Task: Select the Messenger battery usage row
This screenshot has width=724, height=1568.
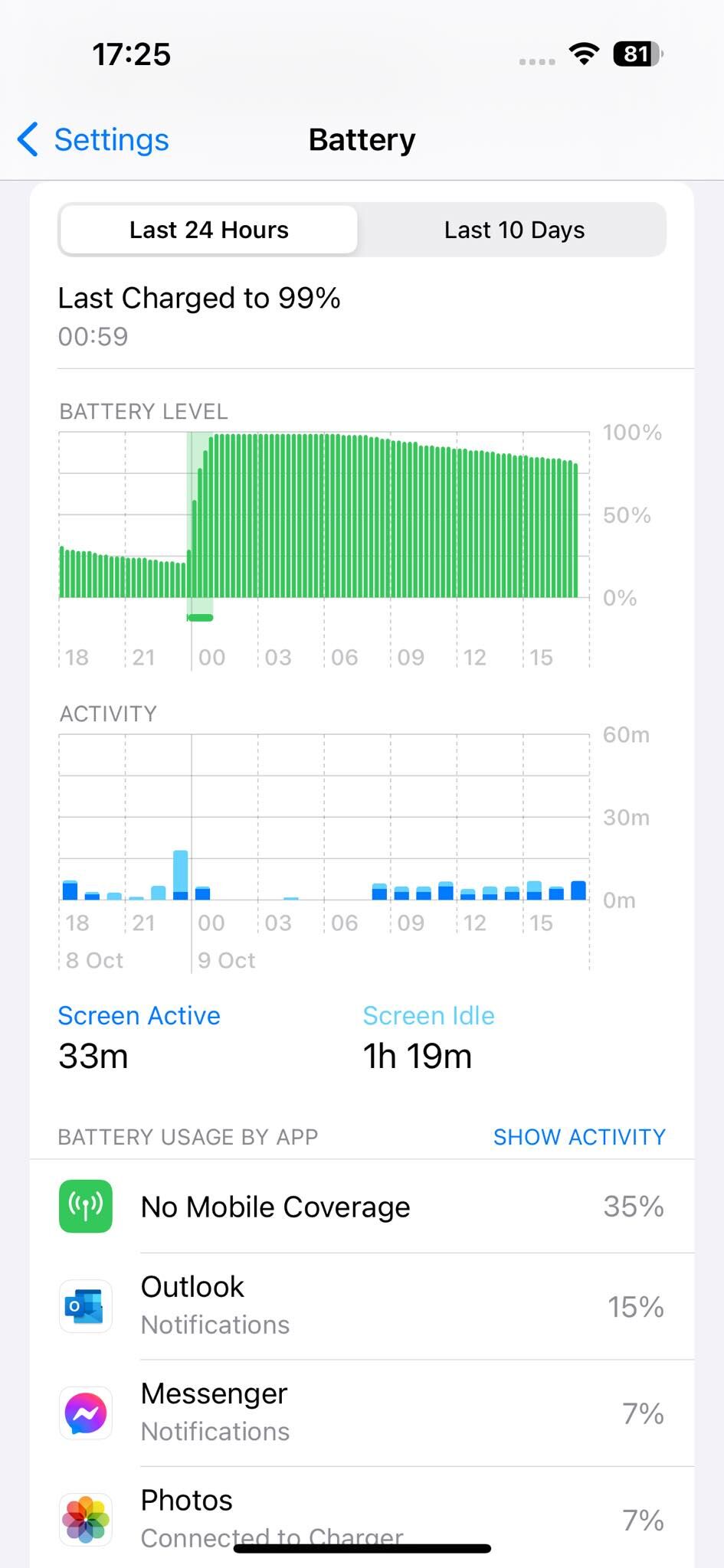Action: pos(362,1413)
